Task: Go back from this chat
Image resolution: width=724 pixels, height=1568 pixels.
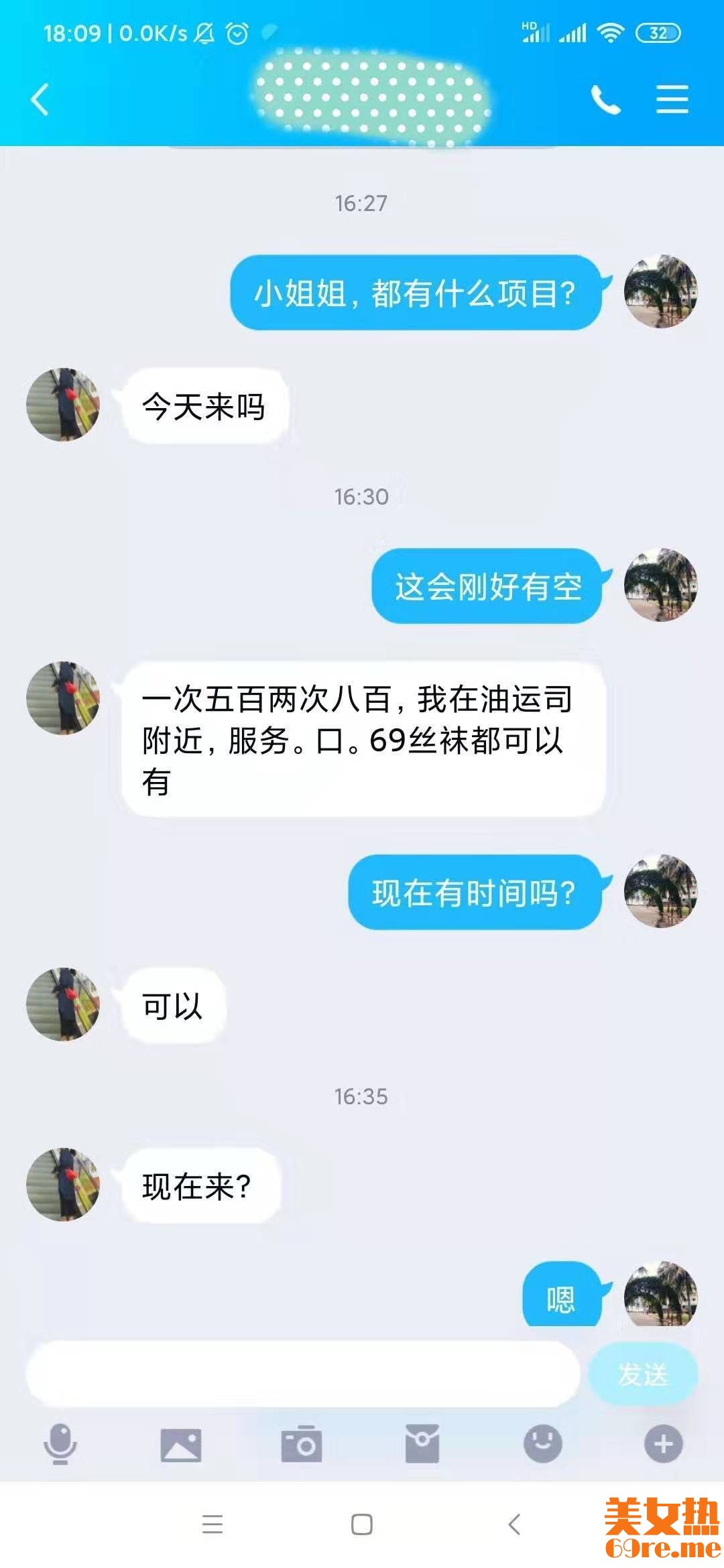Action: coord(40,100)
